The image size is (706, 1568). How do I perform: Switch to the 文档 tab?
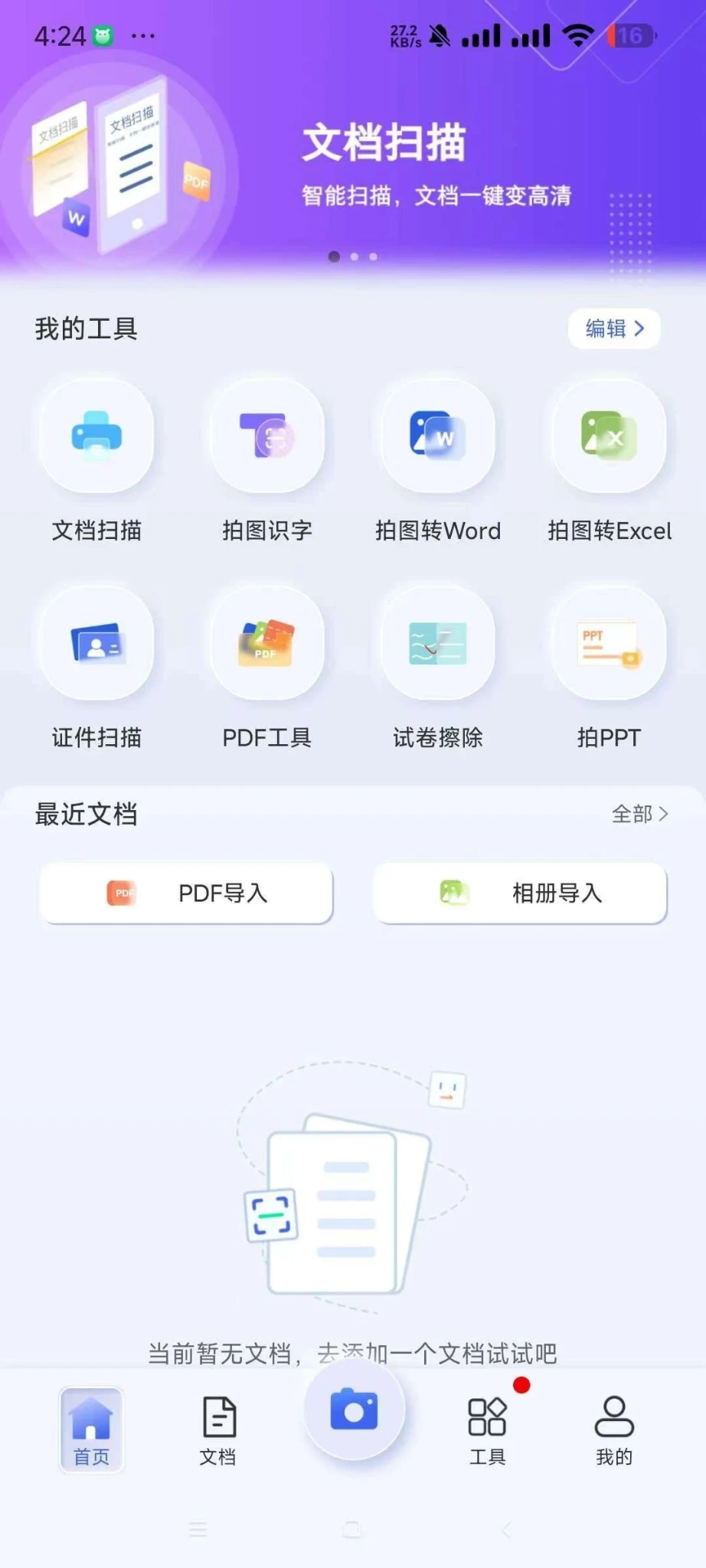tap(218, 1430)
